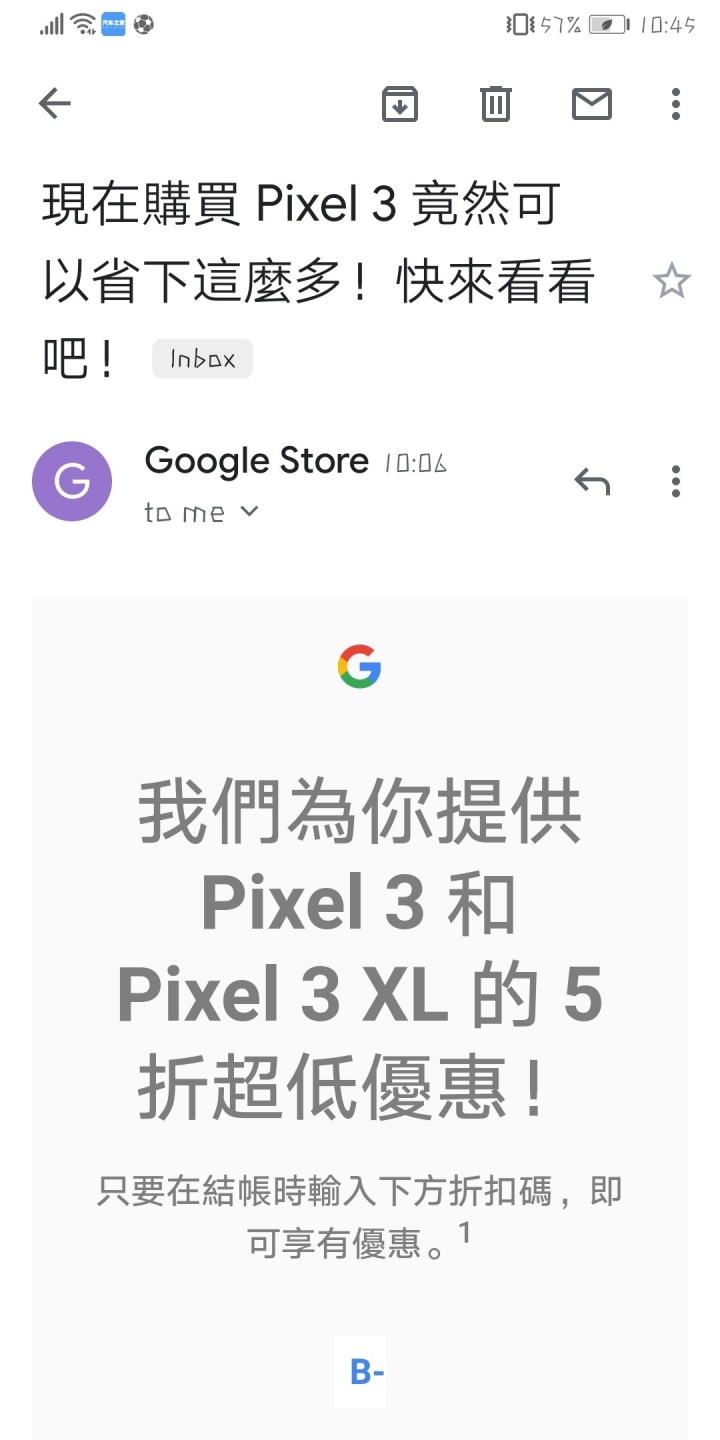Open the top toolbar overflow menu
The width and height of the screenshot is (720, 1440).
coord(676,104)
